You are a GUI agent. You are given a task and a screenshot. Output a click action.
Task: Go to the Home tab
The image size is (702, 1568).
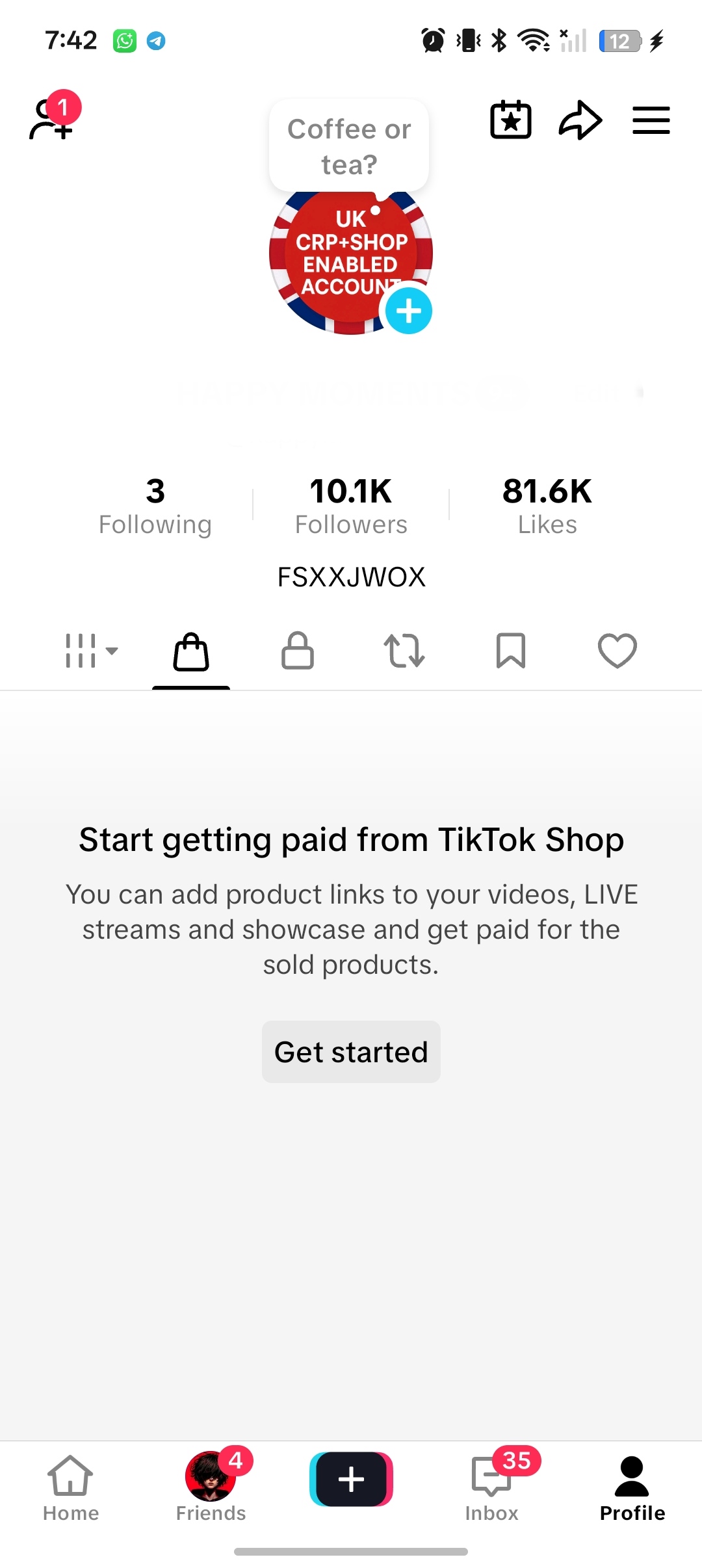tap(70, 1489)
